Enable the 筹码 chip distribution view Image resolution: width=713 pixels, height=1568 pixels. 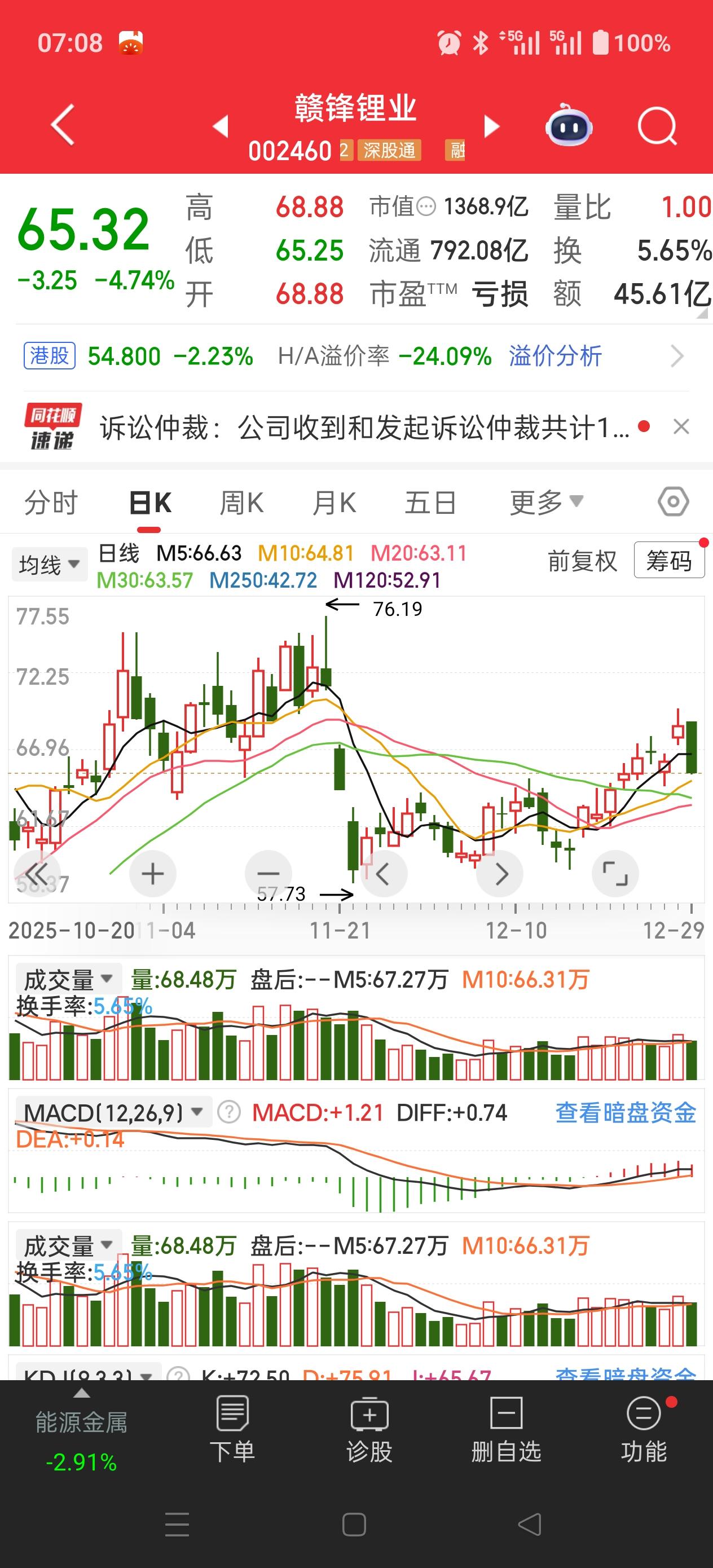point(668,561)
